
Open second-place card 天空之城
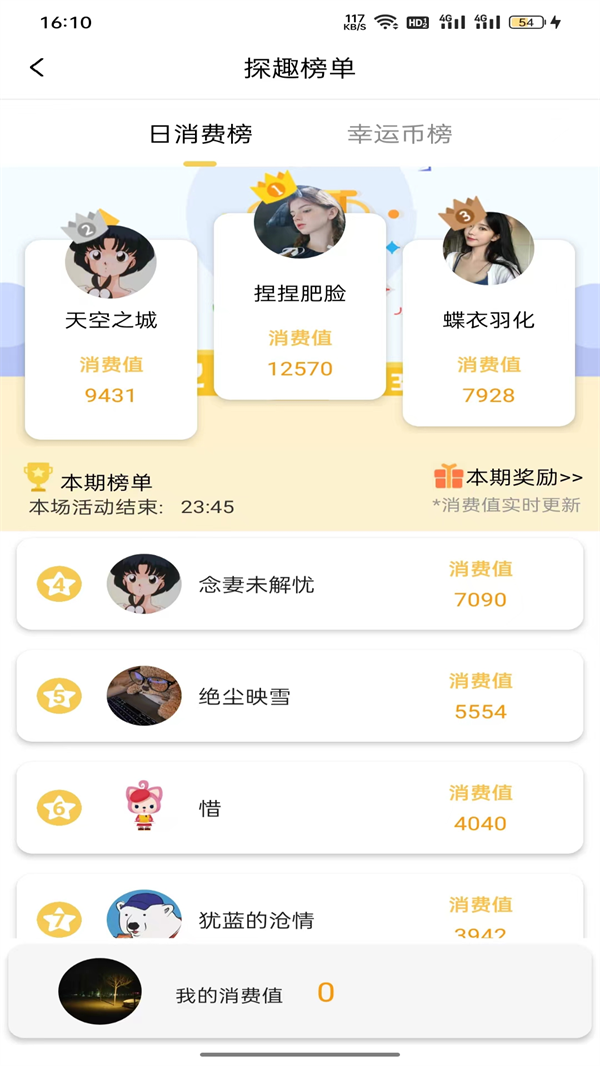coord(111,340)
